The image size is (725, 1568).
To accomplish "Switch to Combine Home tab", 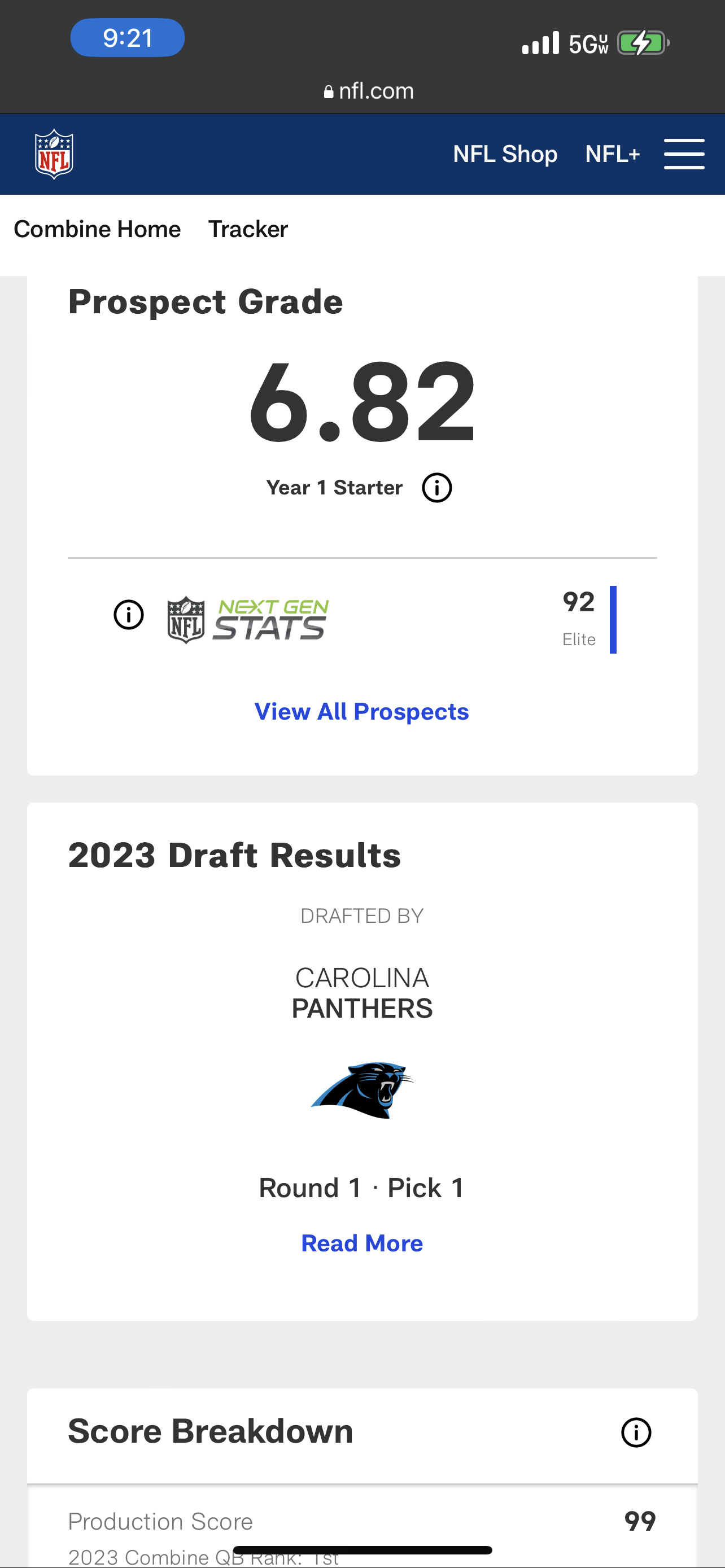I will click(97, 229).
